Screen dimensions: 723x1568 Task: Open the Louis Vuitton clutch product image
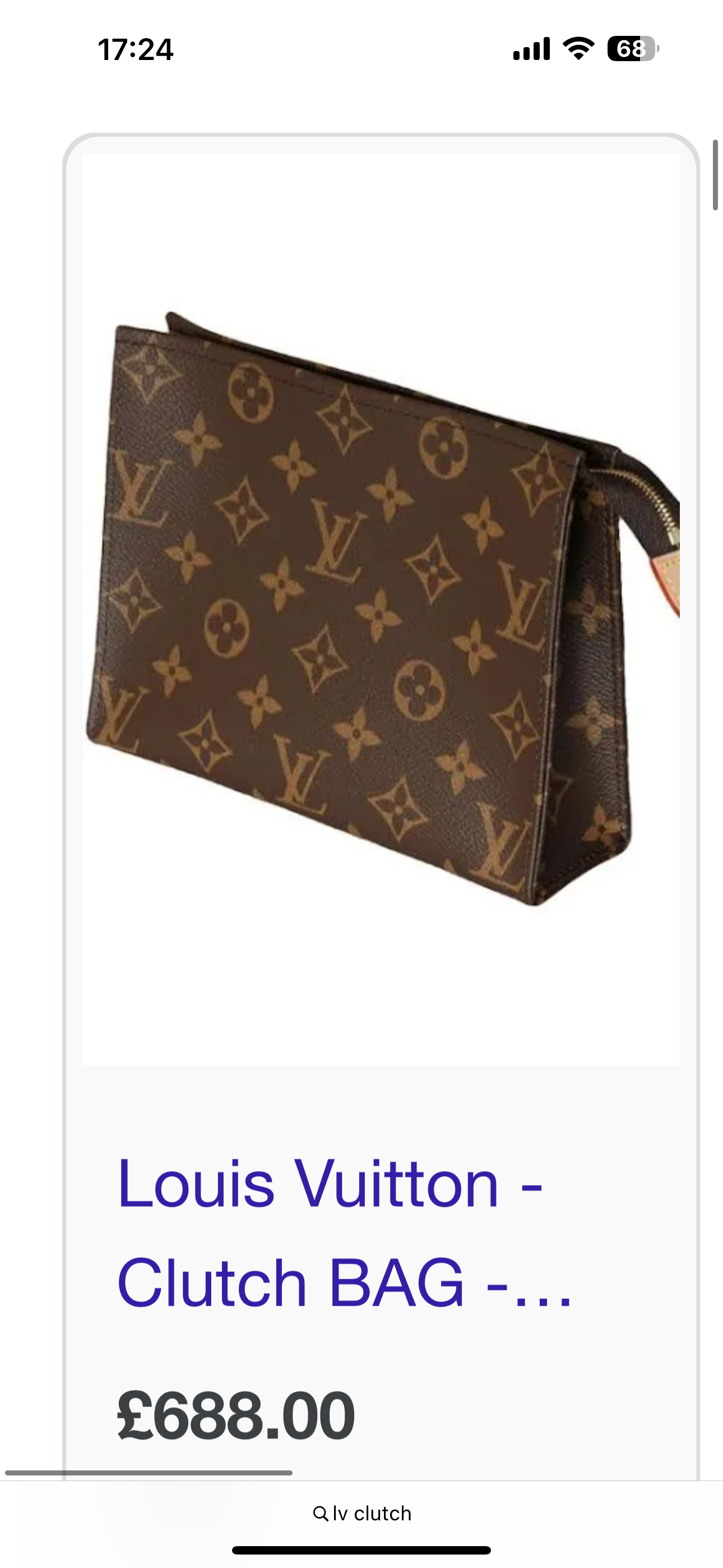[x=381, y=608]
